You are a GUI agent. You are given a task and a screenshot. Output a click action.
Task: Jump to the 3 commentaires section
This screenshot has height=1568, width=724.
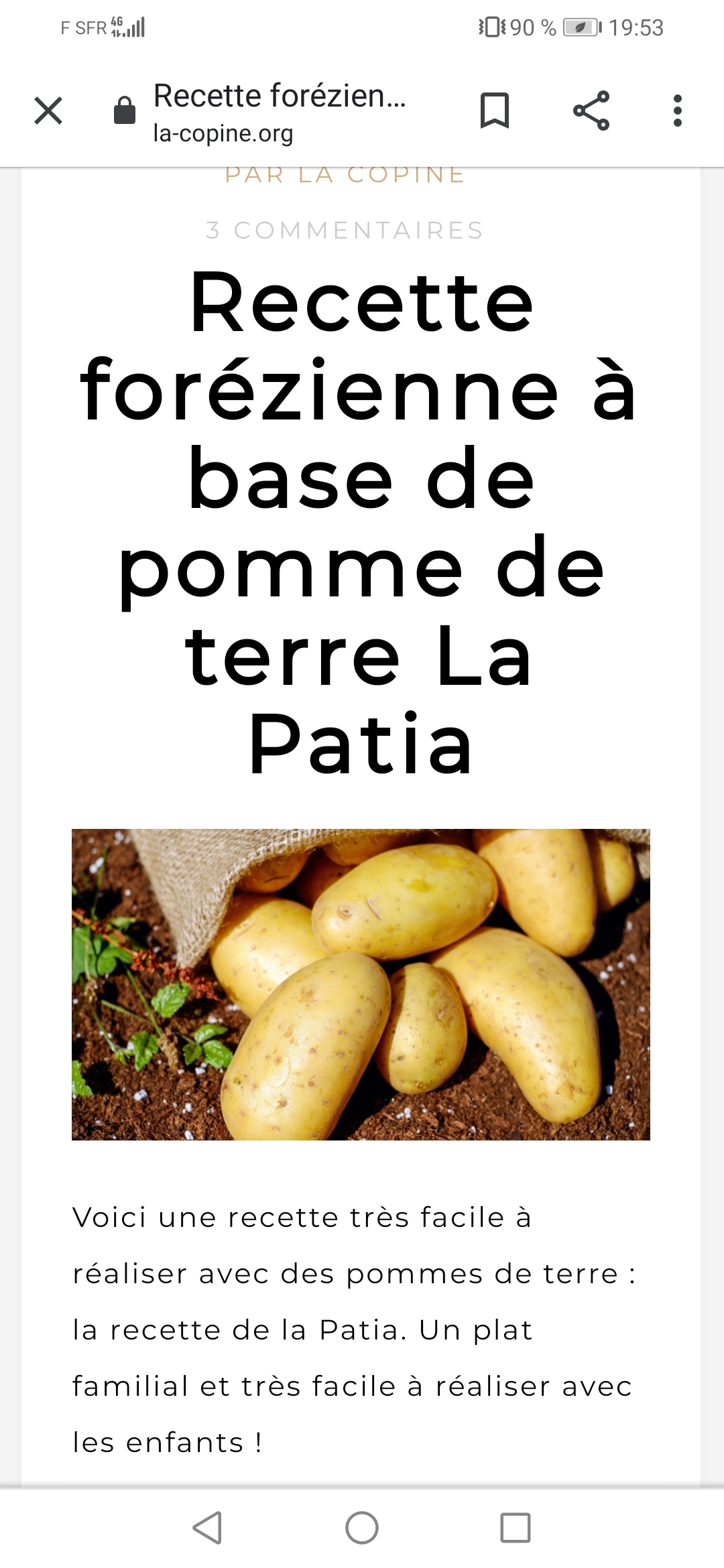point(345,231)
